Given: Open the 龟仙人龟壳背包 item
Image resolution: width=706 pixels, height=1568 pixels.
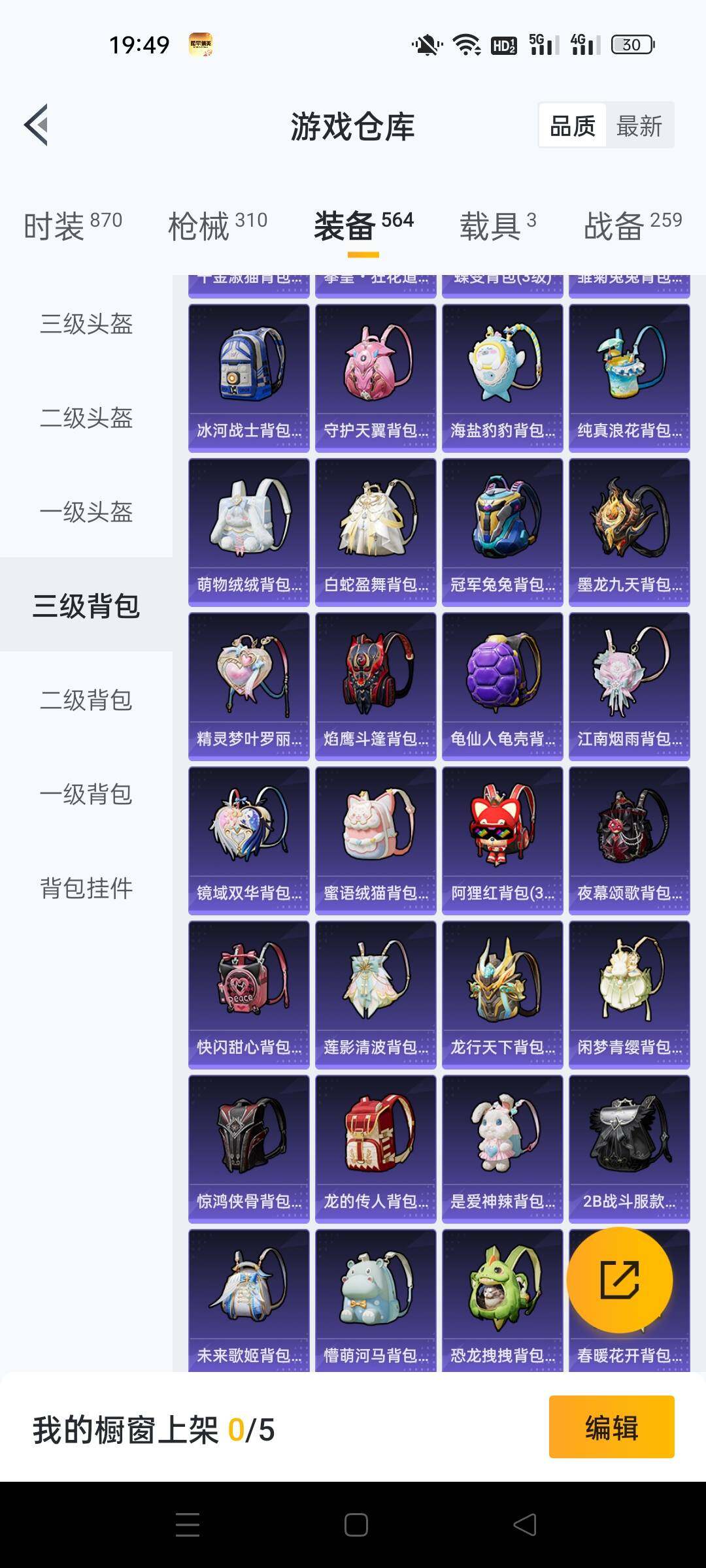Looking at the screenshot, I should [x=502, y=686].
